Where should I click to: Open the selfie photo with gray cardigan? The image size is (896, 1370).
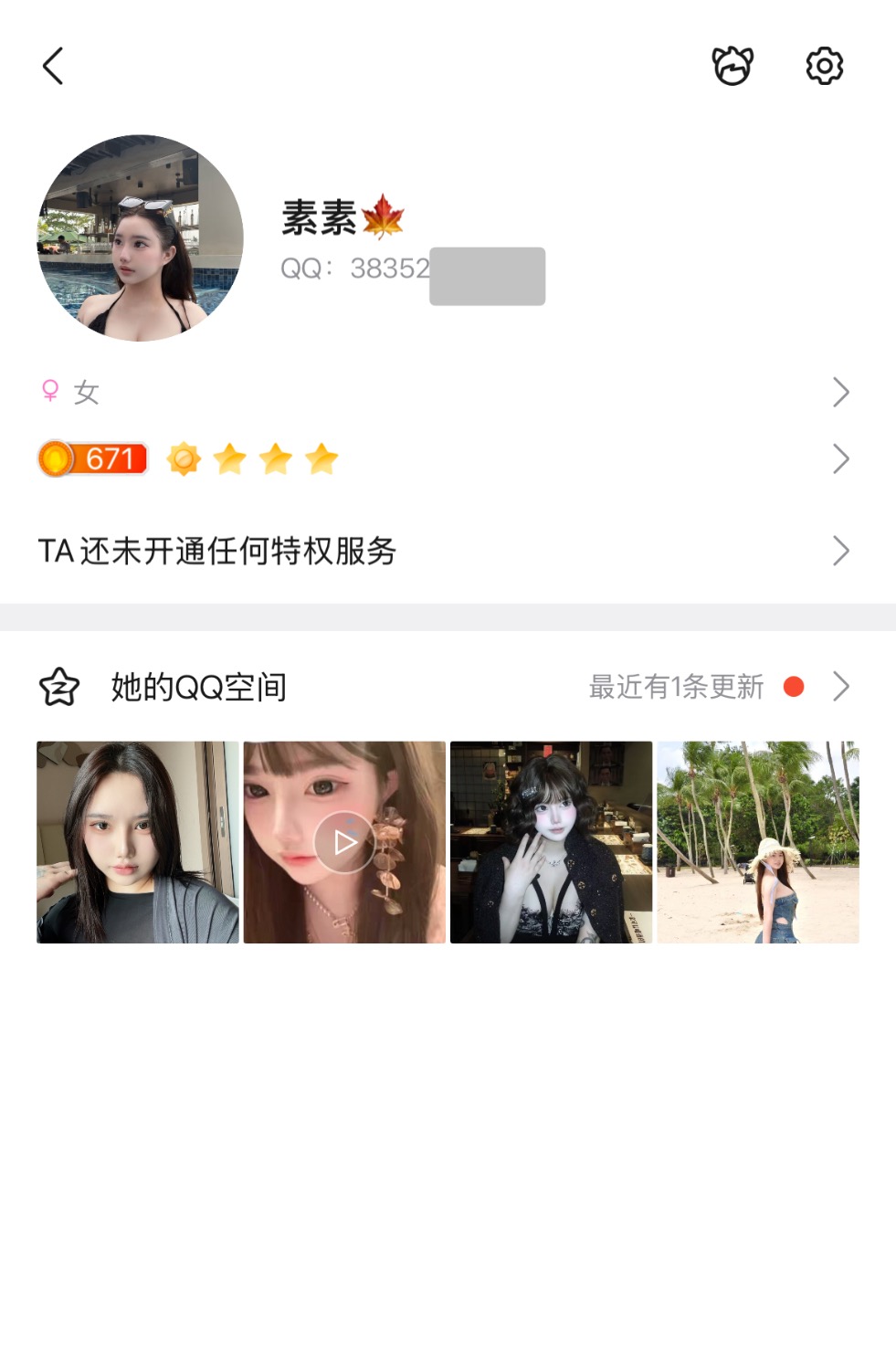click(138, 842)
